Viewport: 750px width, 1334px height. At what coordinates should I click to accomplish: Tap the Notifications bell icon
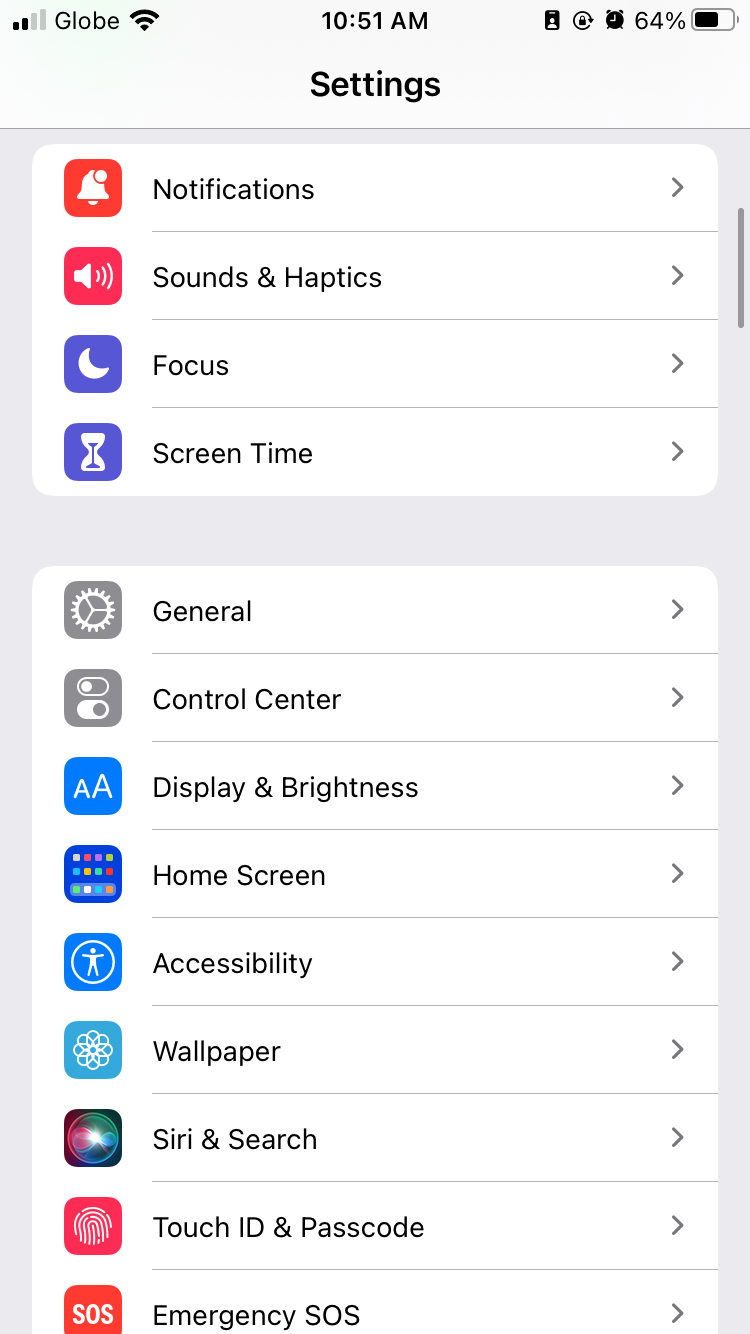[x=92, y=187]
